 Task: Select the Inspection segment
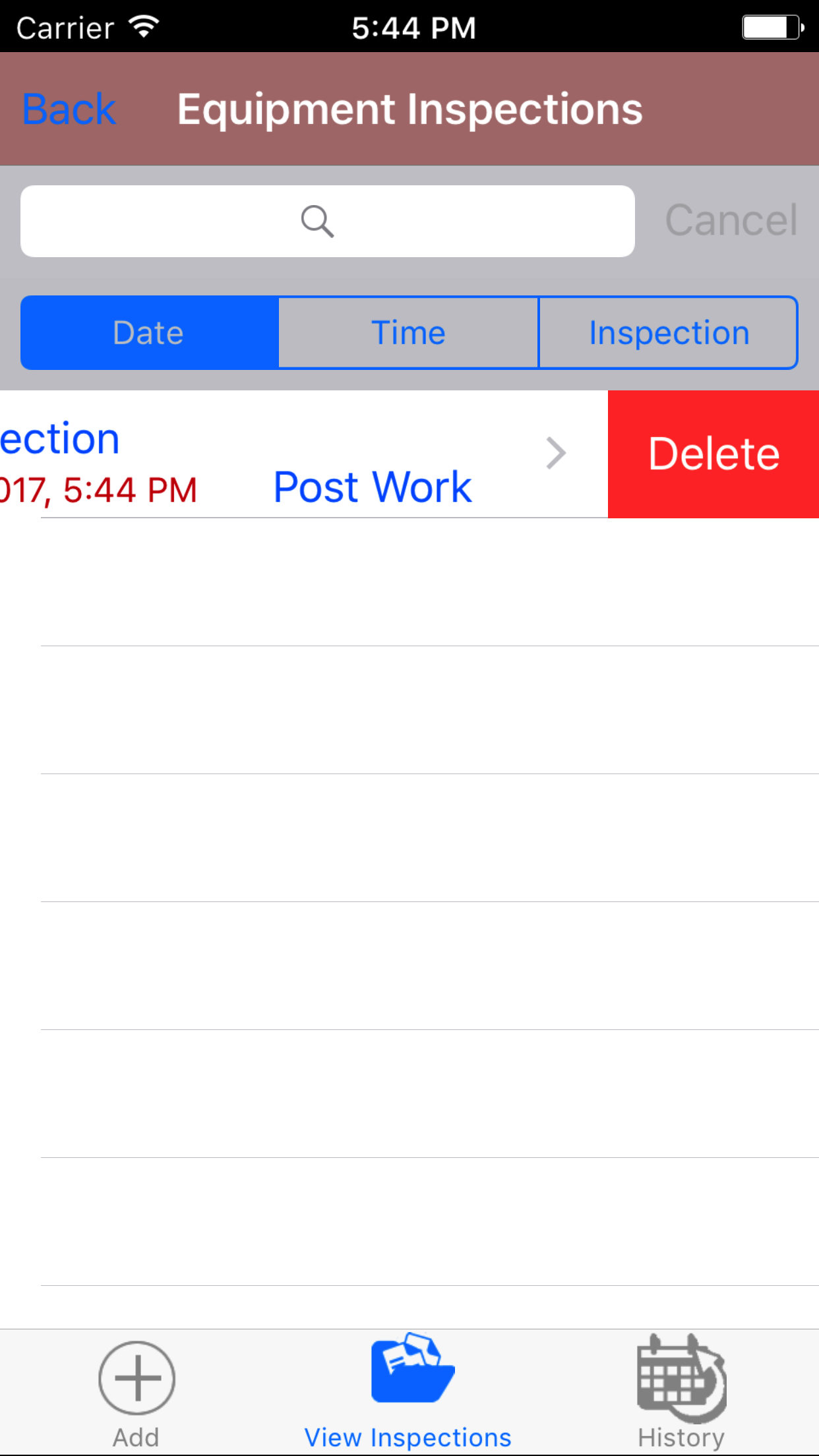click(669, 333)
